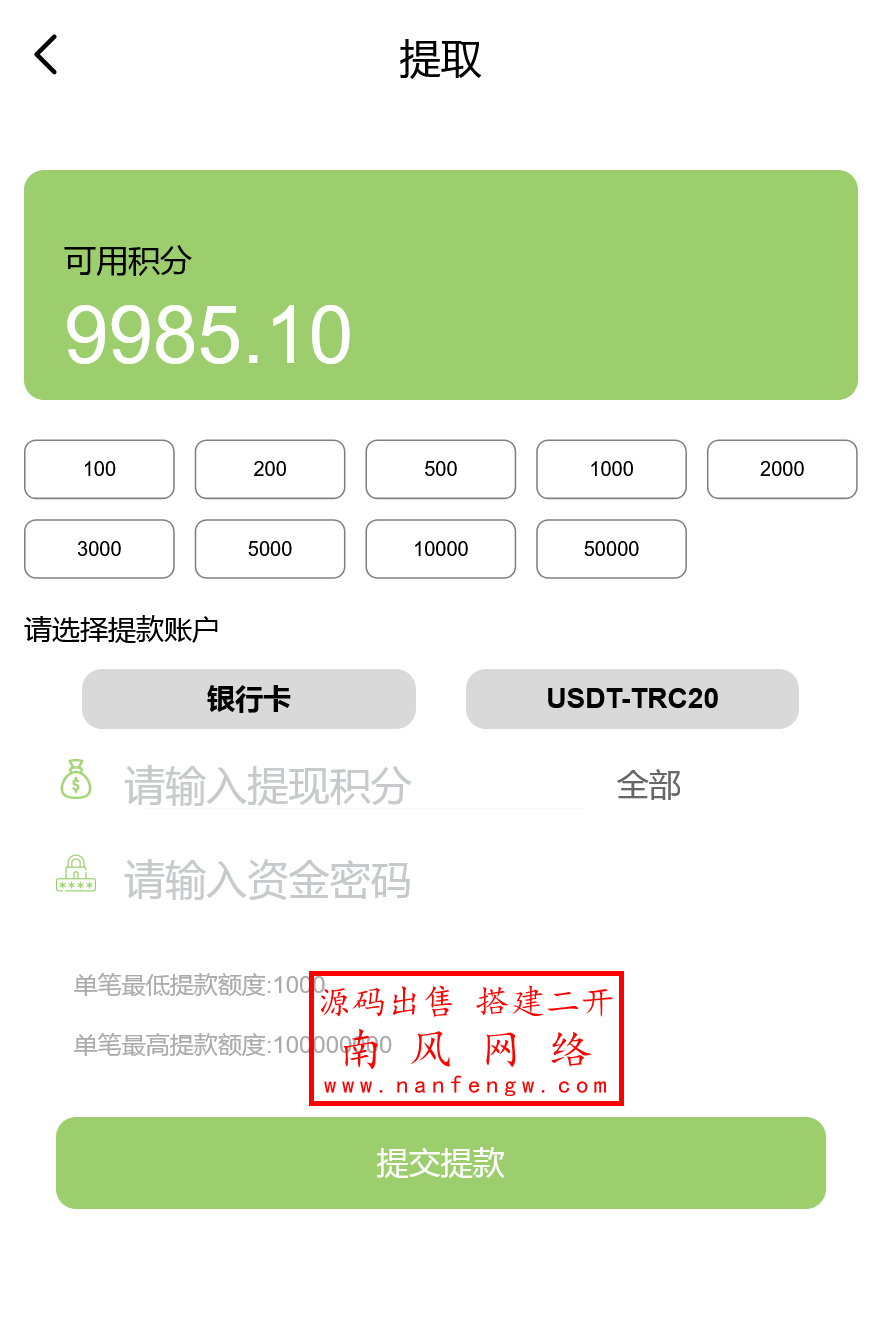882x1334 pixels.
Task: Choose the 5000 points preset
Action: 270,549
